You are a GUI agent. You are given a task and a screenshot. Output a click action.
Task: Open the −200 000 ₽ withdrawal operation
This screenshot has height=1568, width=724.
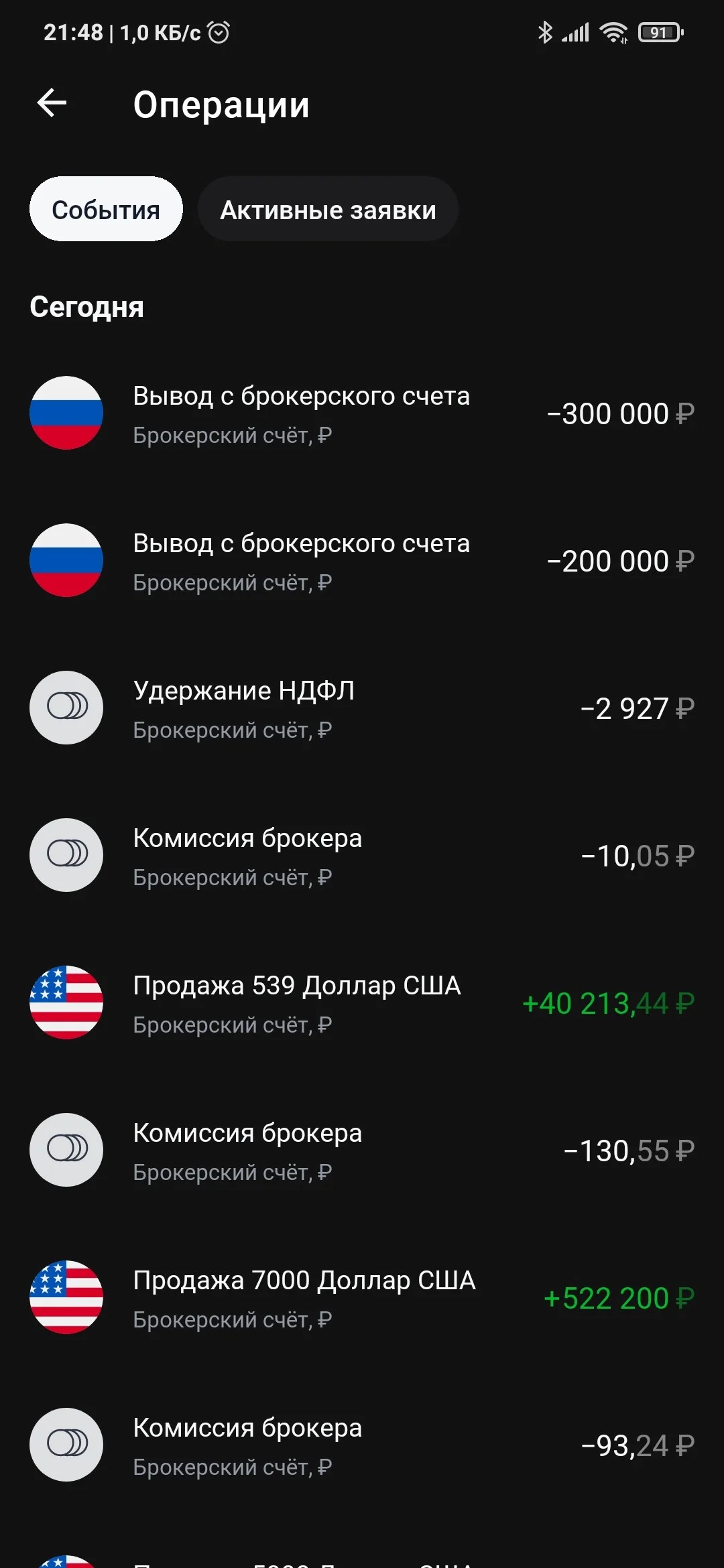pyautogui.click(x=362, y=561)
